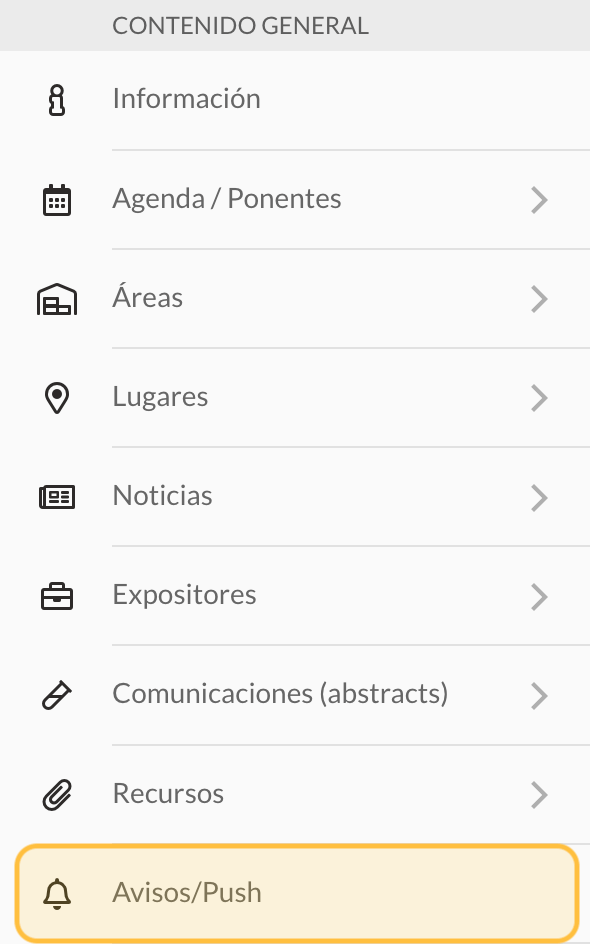
Task: Open the Recursos section
Action: coord(295,794)
